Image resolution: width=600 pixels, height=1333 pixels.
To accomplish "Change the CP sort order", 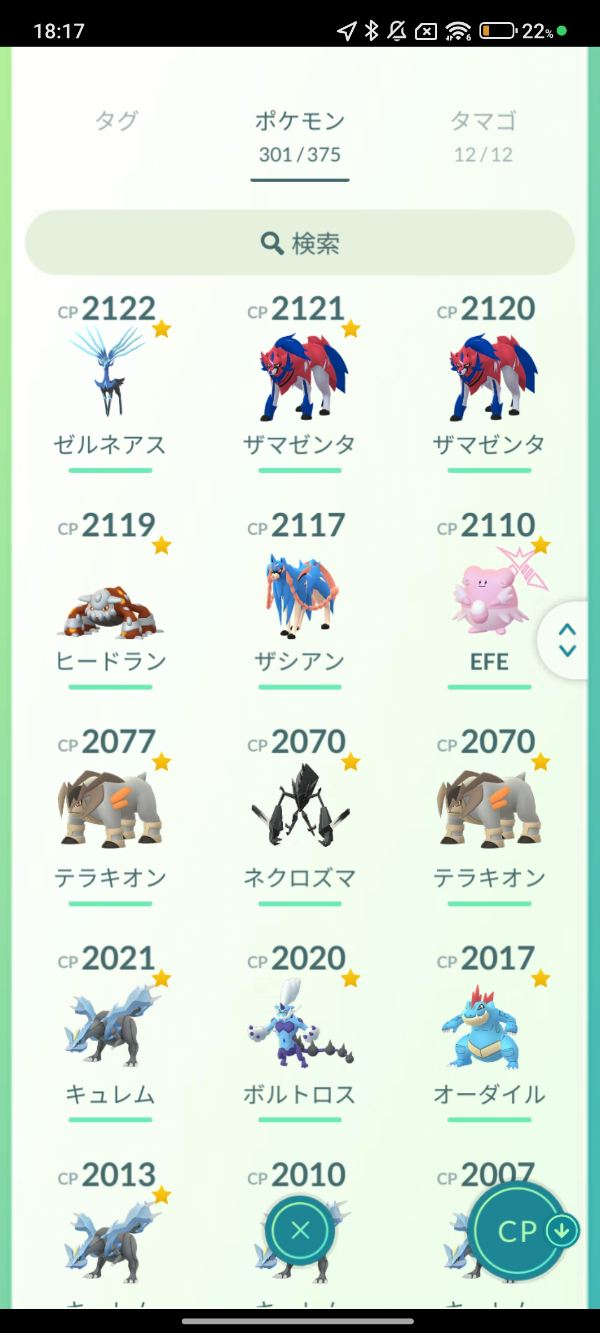I will [x=520, y=1231].
